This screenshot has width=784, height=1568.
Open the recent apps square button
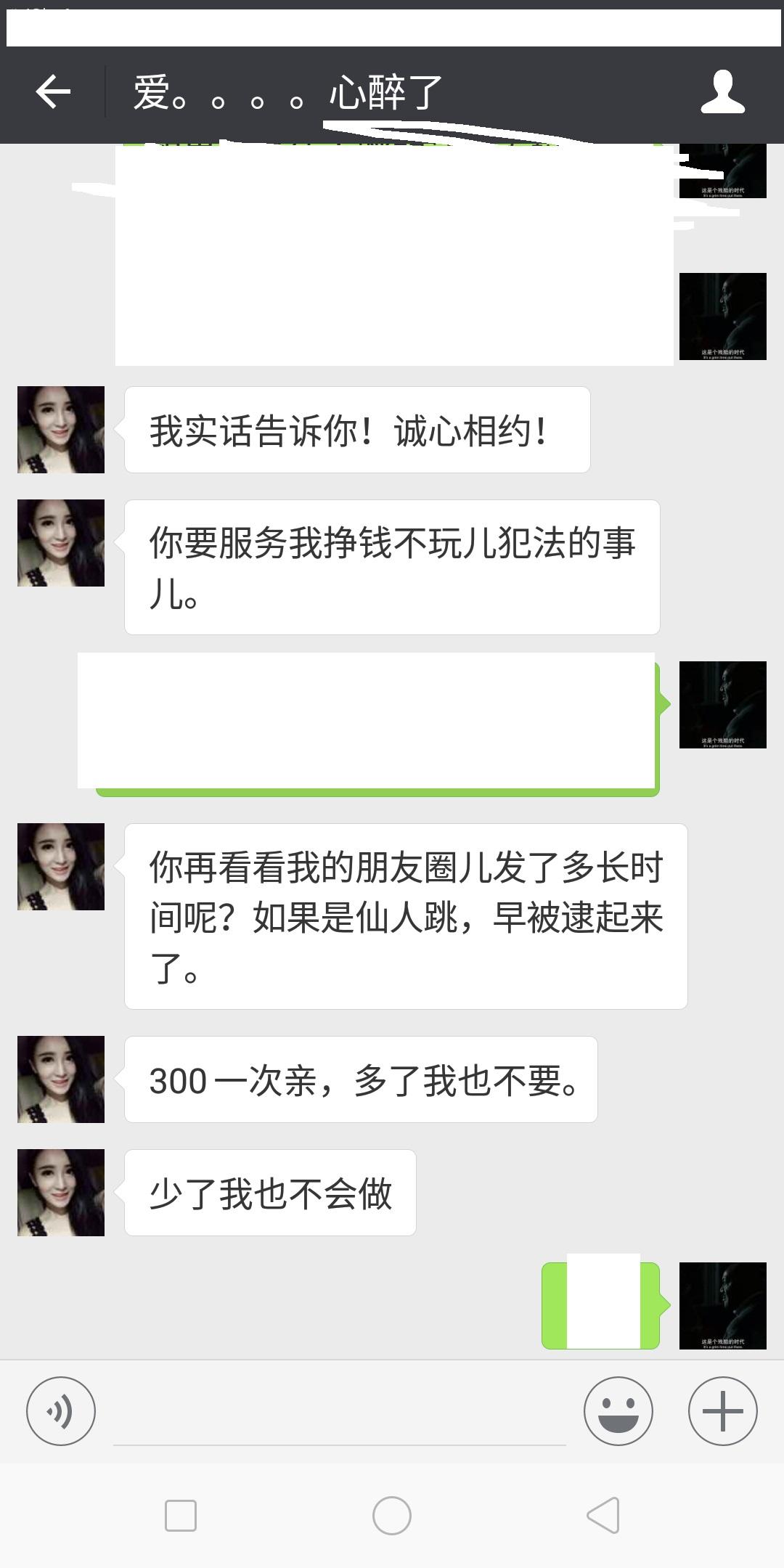[181, 1516]
